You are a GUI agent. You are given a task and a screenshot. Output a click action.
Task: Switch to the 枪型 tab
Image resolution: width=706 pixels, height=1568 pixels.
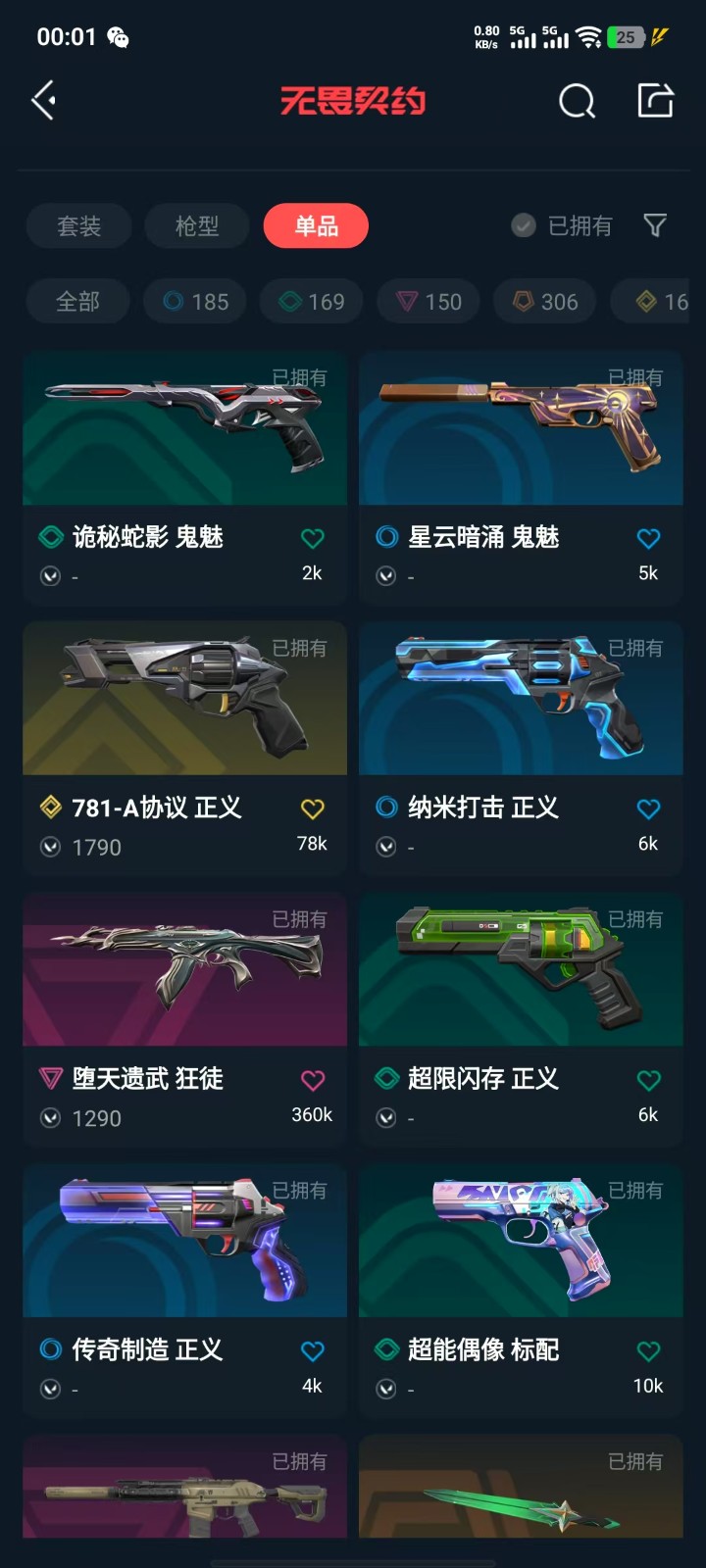[197, 226]
